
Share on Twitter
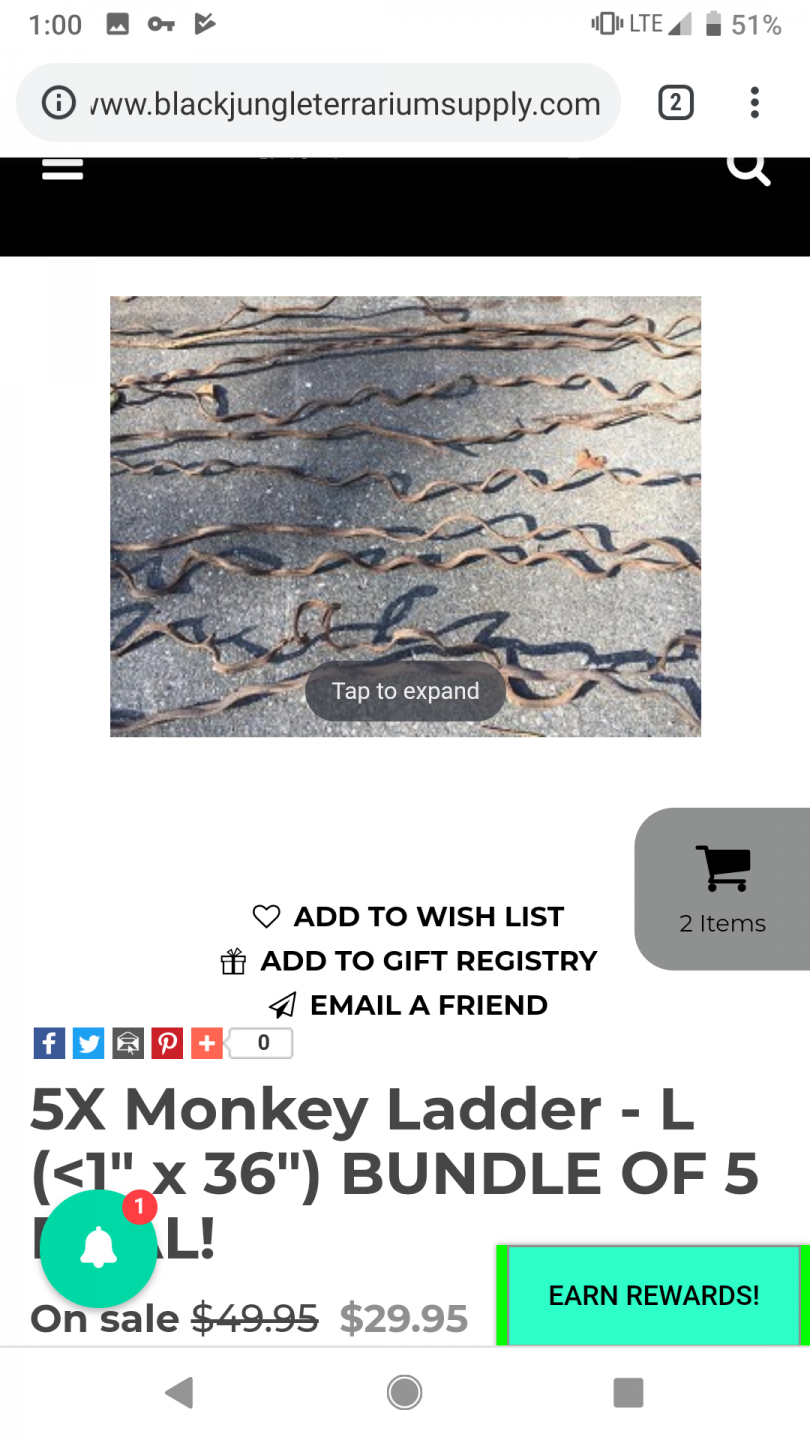pos(88,1043)
